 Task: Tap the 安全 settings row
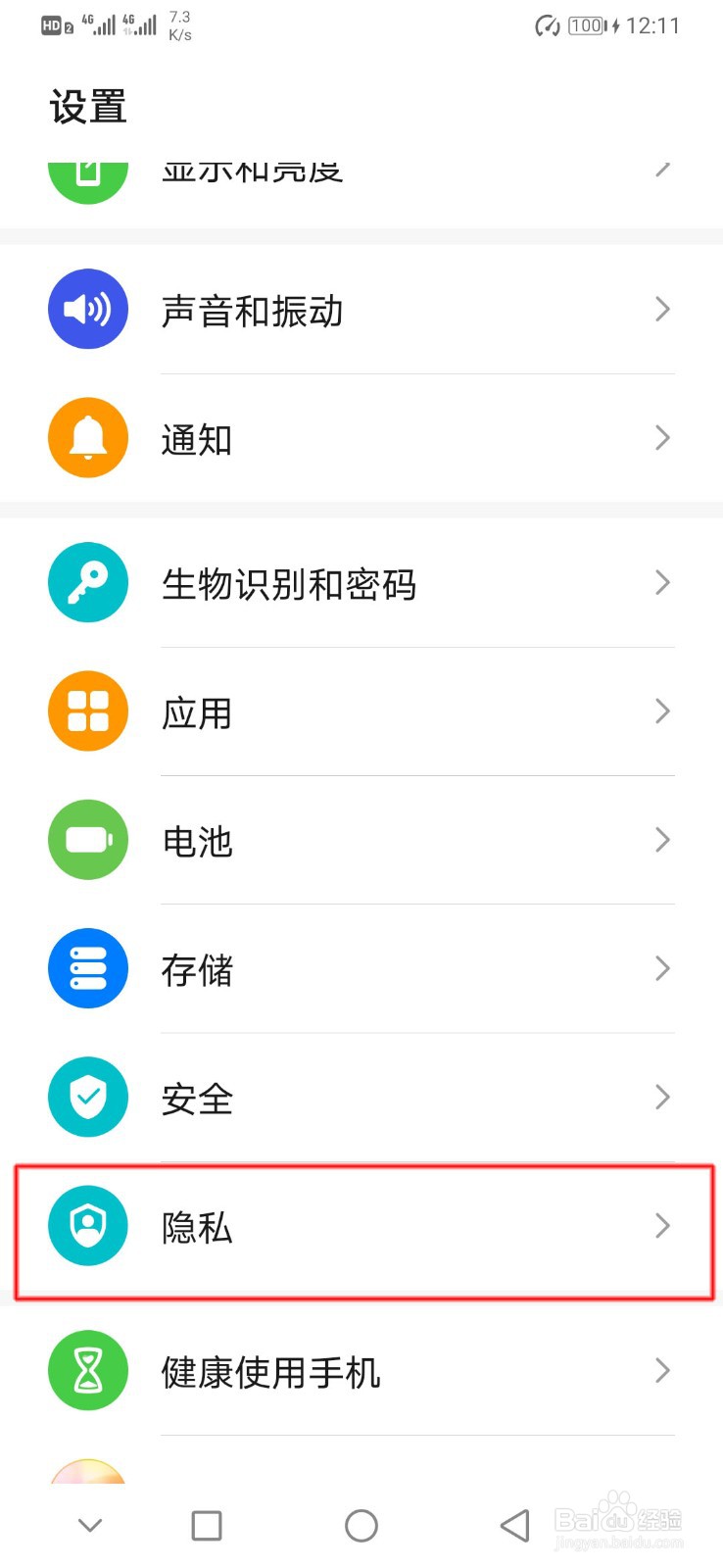click(361, 1097)
